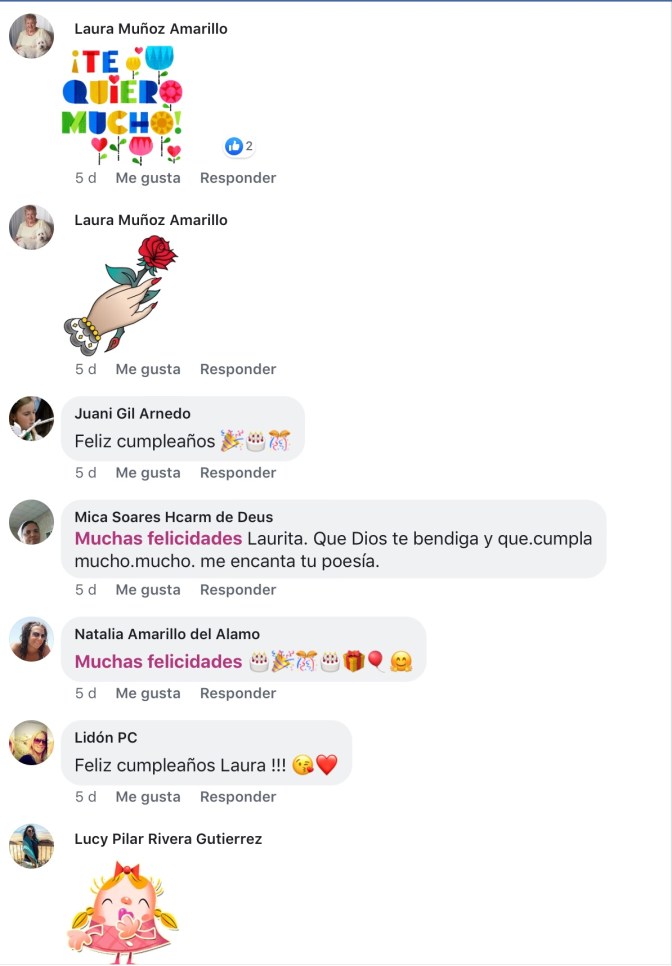This screenshot has height=966, width=672.
Task: Like Juani Gil Arnedo's birthday comment
Action: coord(148,473)
